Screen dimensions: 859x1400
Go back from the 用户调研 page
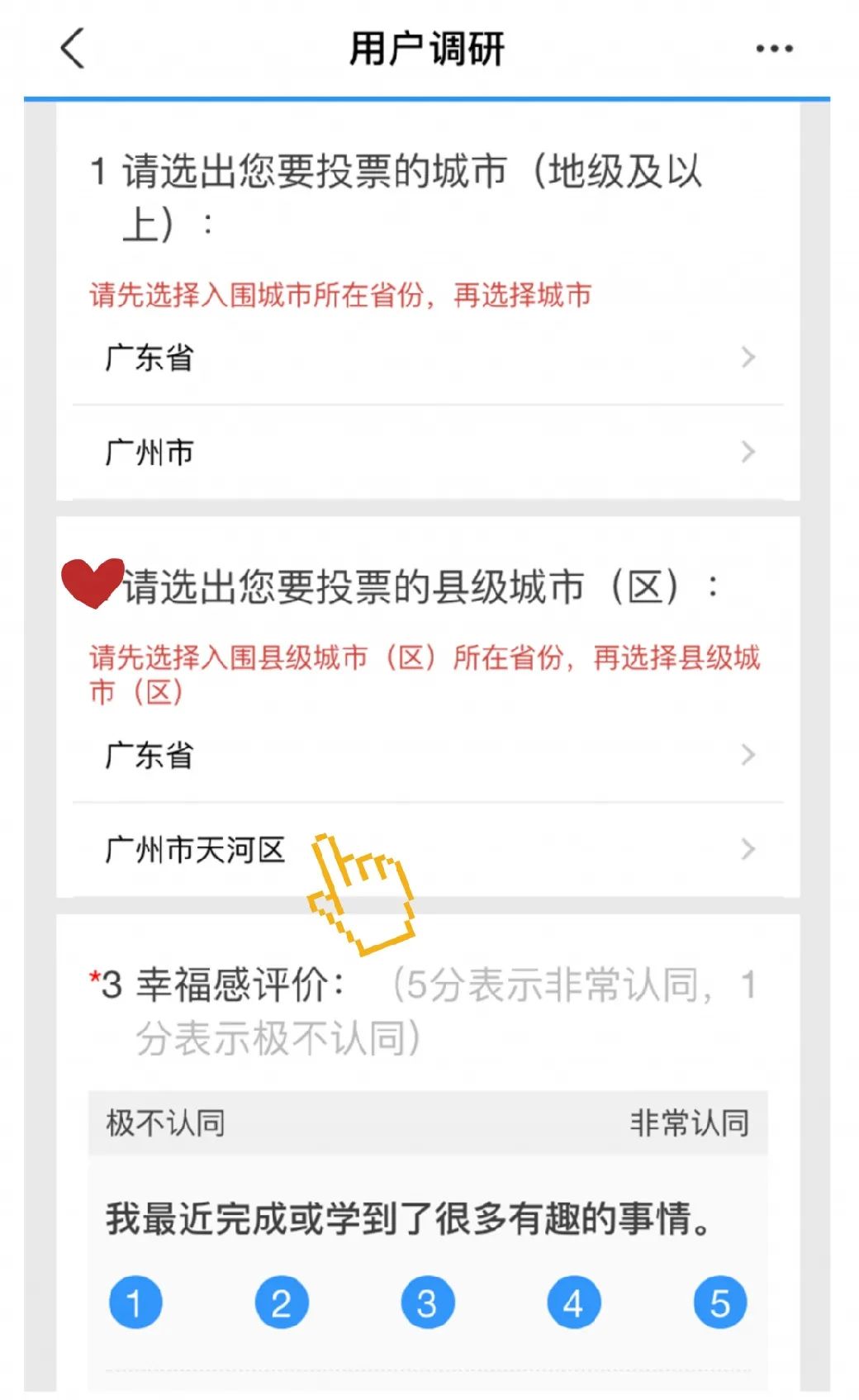click(73, 48)
